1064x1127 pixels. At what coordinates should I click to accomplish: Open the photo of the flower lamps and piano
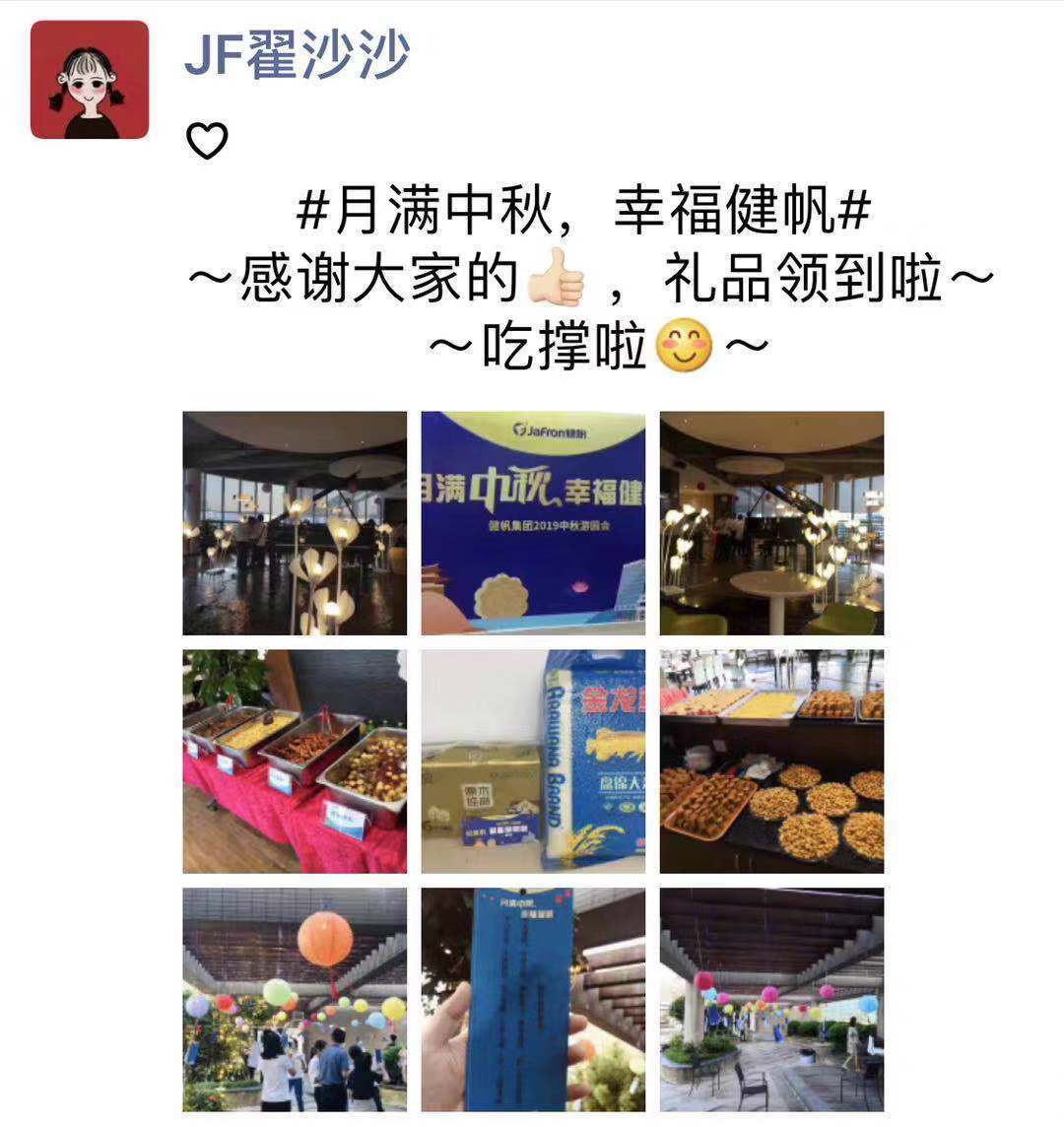(295, 523)
